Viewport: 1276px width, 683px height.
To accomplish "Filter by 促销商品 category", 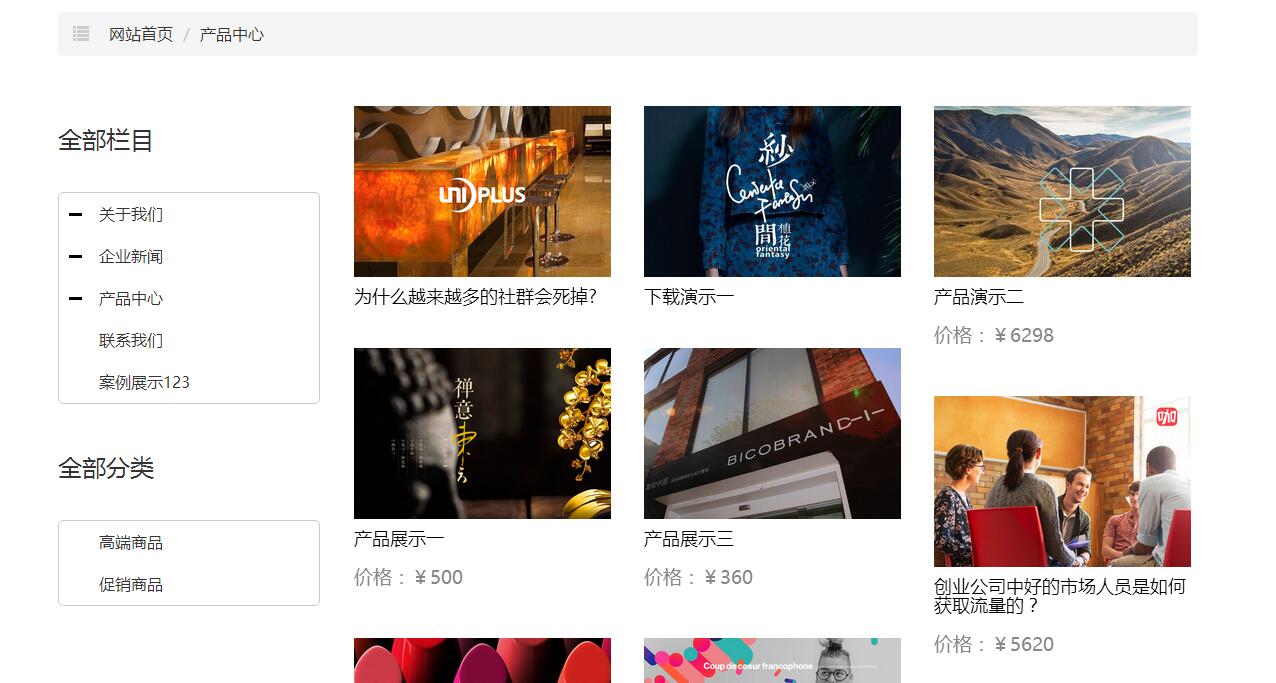I will pos(131,585).
